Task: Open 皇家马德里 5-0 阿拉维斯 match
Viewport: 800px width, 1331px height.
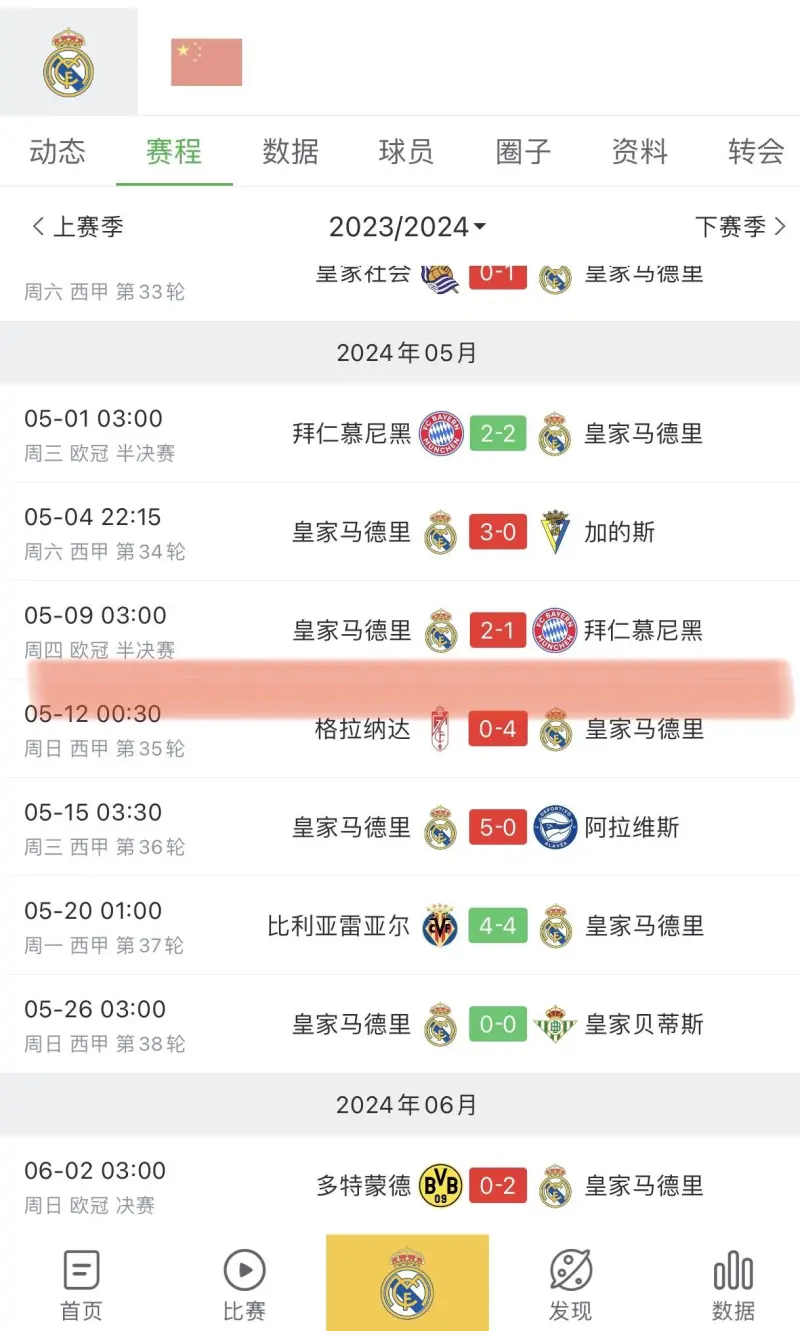Action: (x=498, y=828)
